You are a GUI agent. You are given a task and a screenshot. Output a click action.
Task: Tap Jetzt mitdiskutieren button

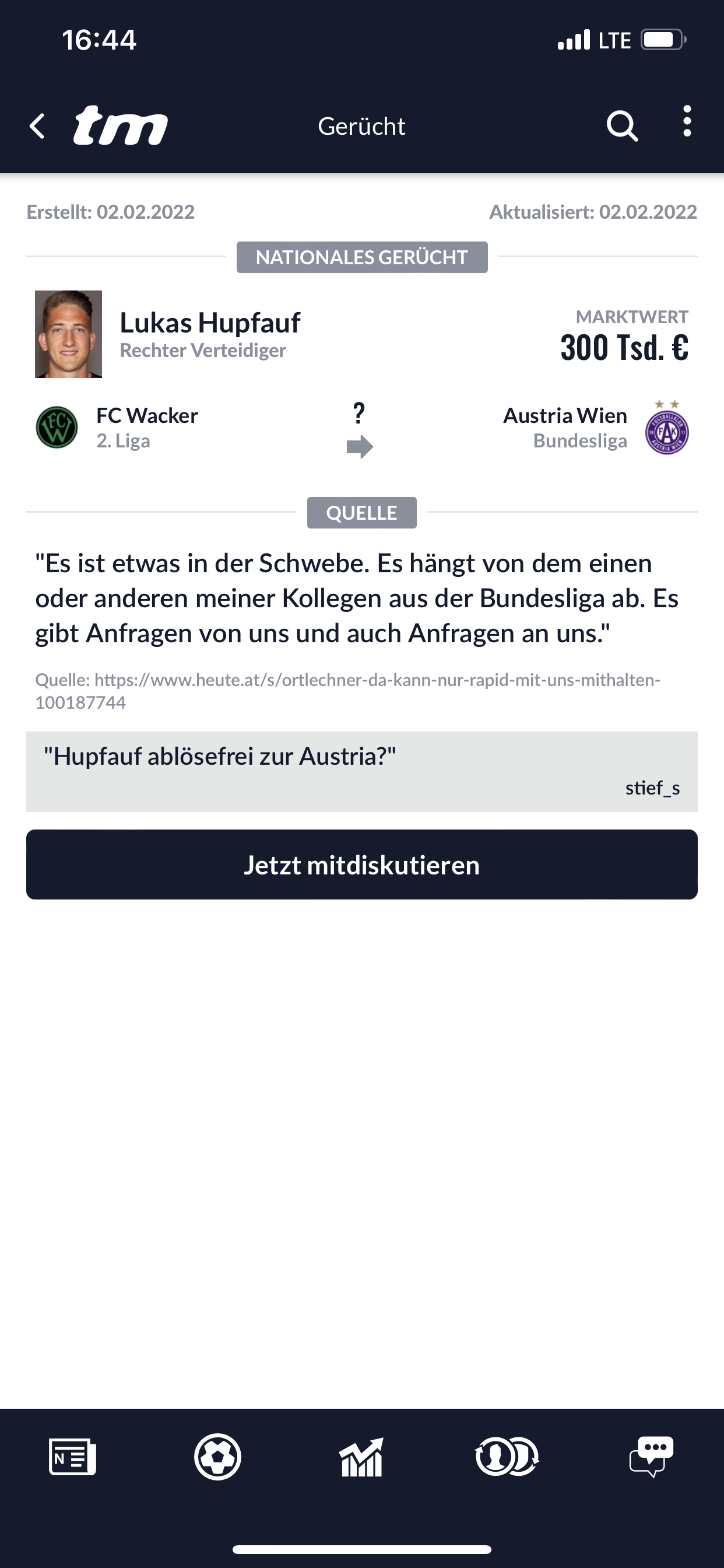[361, 864]
